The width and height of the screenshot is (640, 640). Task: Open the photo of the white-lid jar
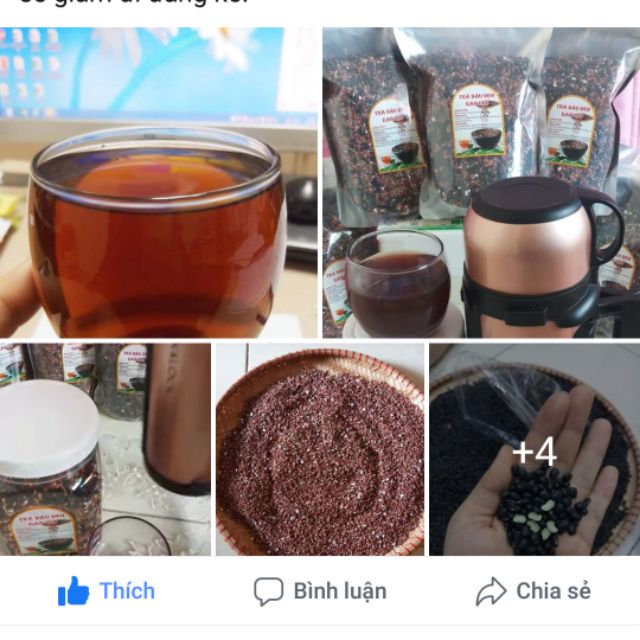[105, 449]
